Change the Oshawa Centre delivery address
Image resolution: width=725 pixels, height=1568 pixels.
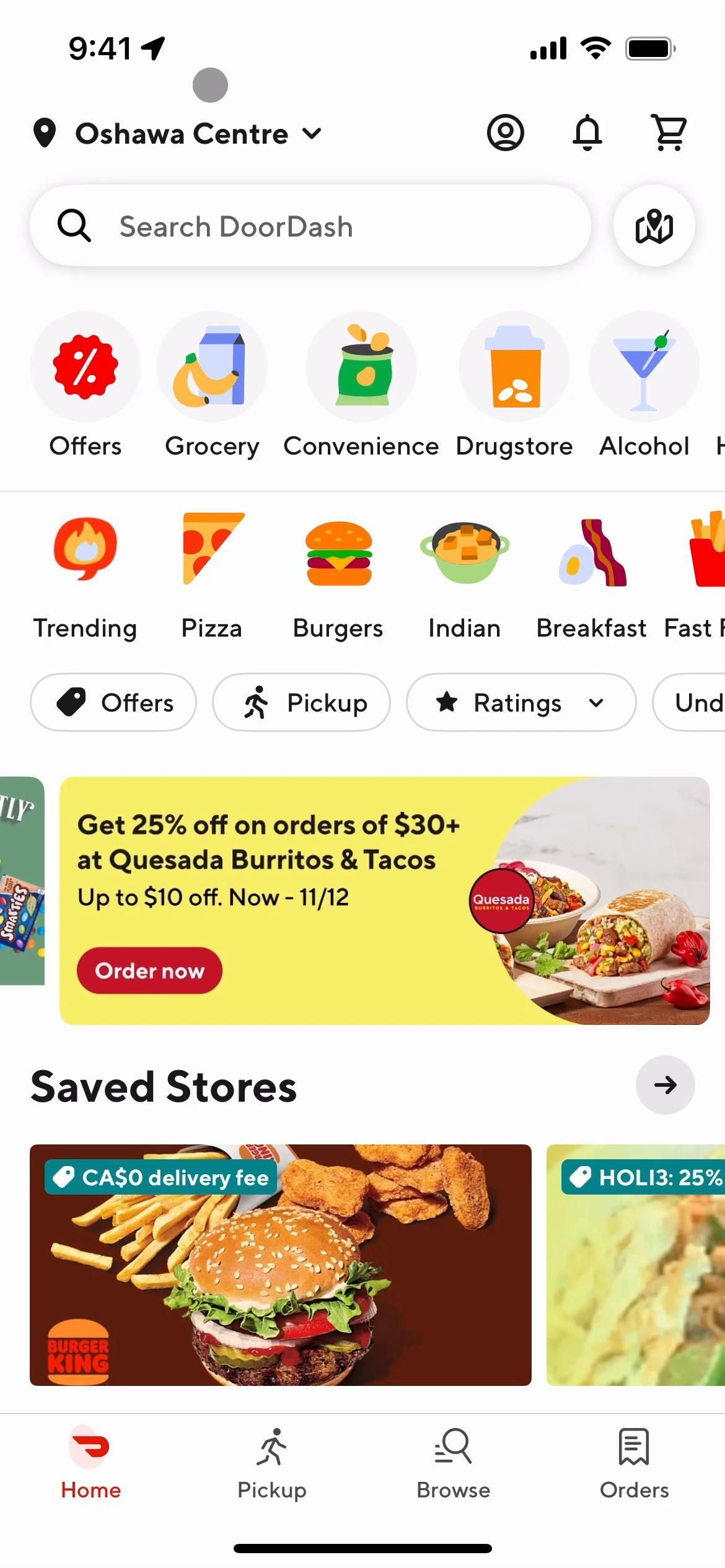click(180, 134)
